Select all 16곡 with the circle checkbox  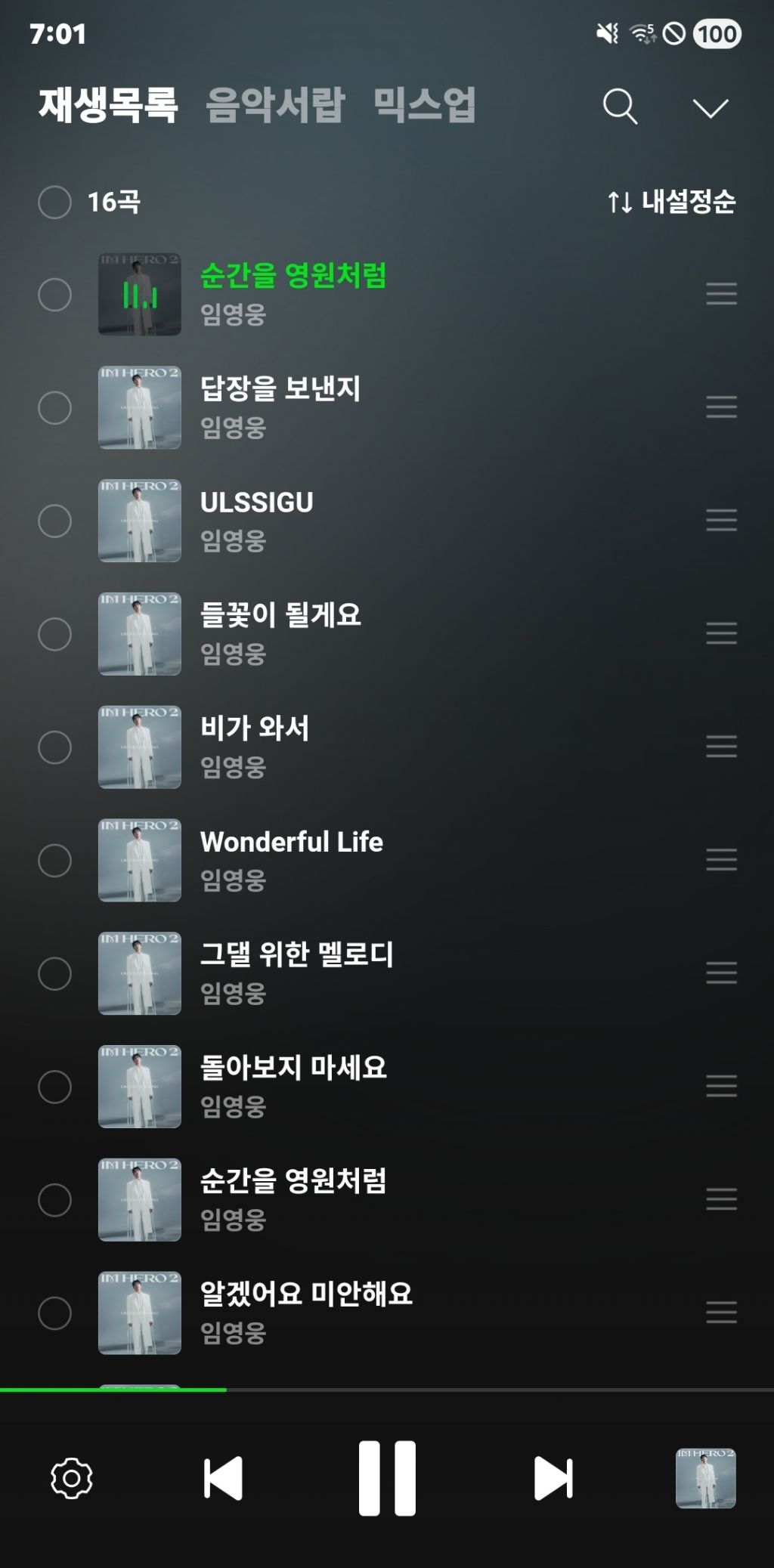(54, 202)
